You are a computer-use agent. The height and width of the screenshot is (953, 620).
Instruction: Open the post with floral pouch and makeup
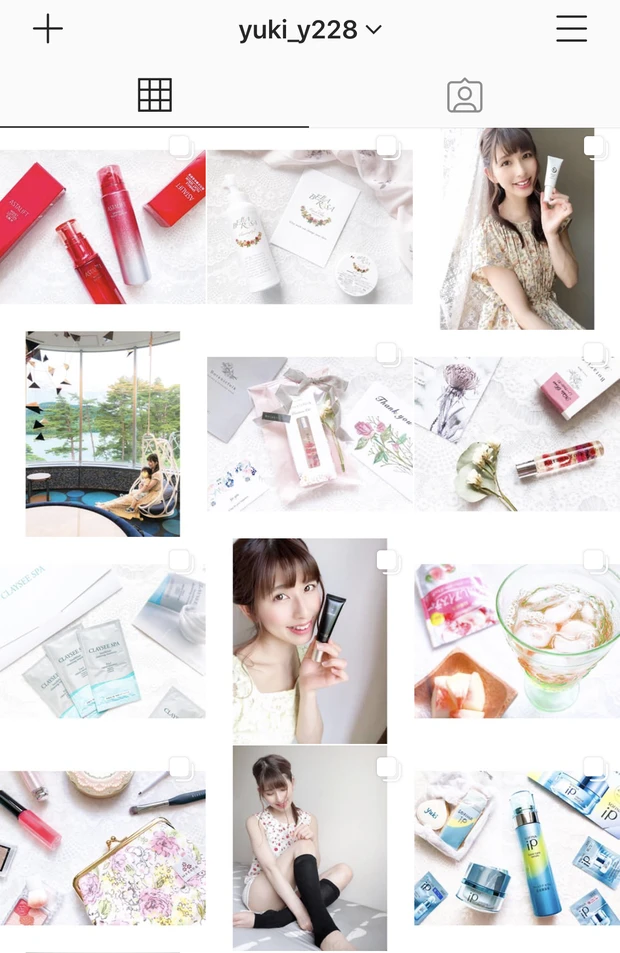(102, 847)
